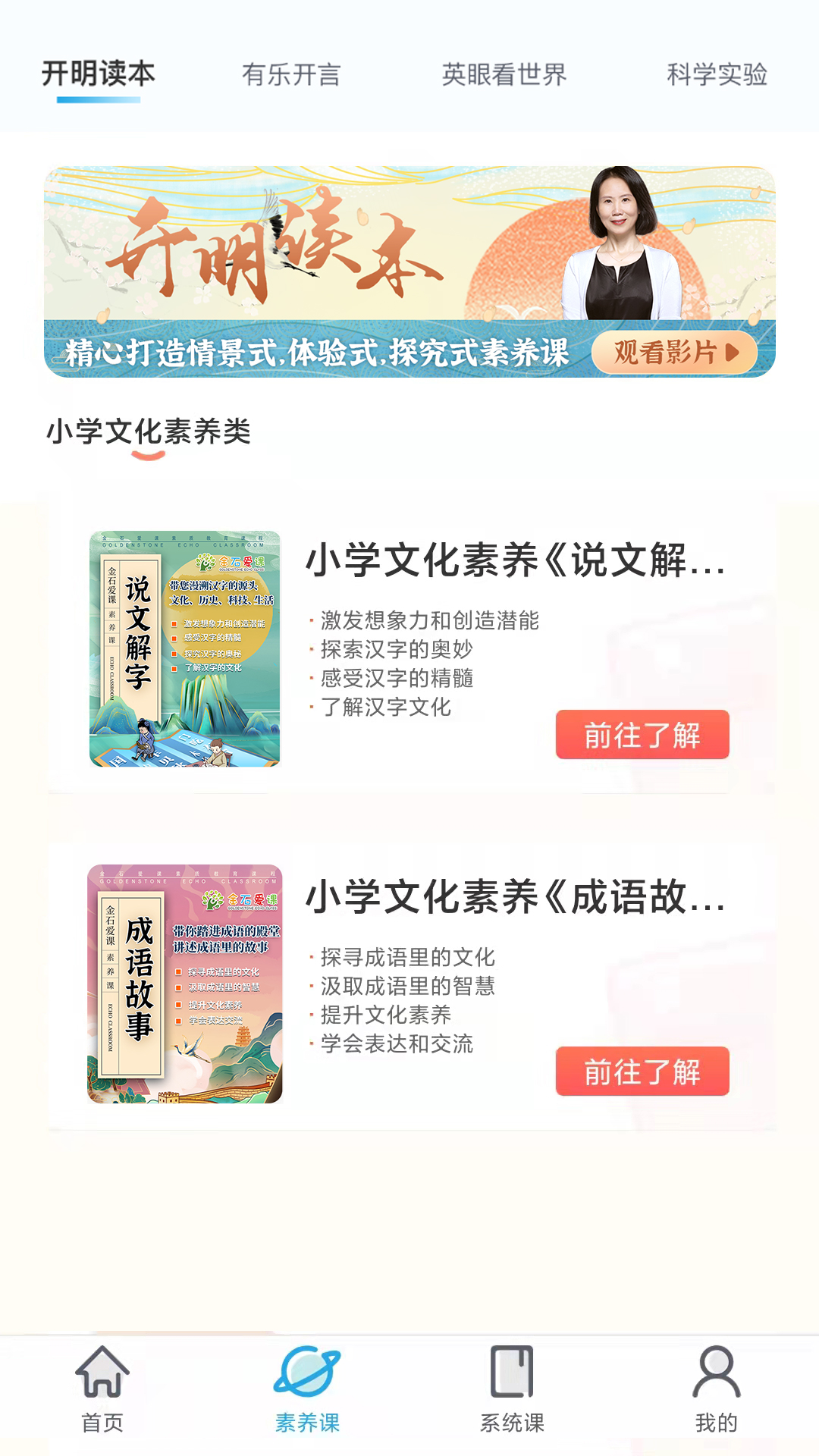This screenshot has height=1456, width=819.
Task: Click the play triangle beside 观看影片
Action: click(x=730, y=353)
